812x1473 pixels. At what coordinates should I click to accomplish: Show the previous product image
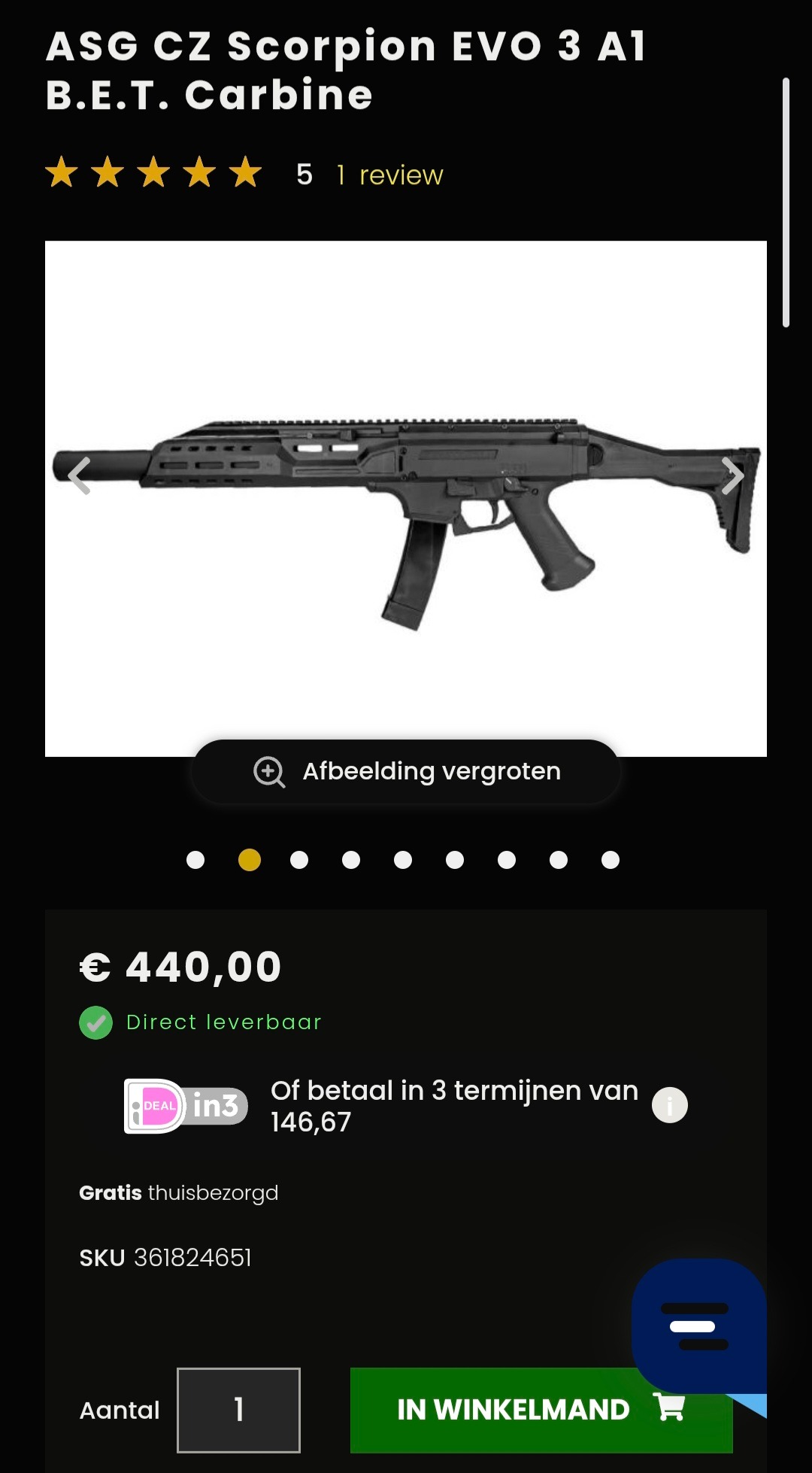tap(80, 475)
